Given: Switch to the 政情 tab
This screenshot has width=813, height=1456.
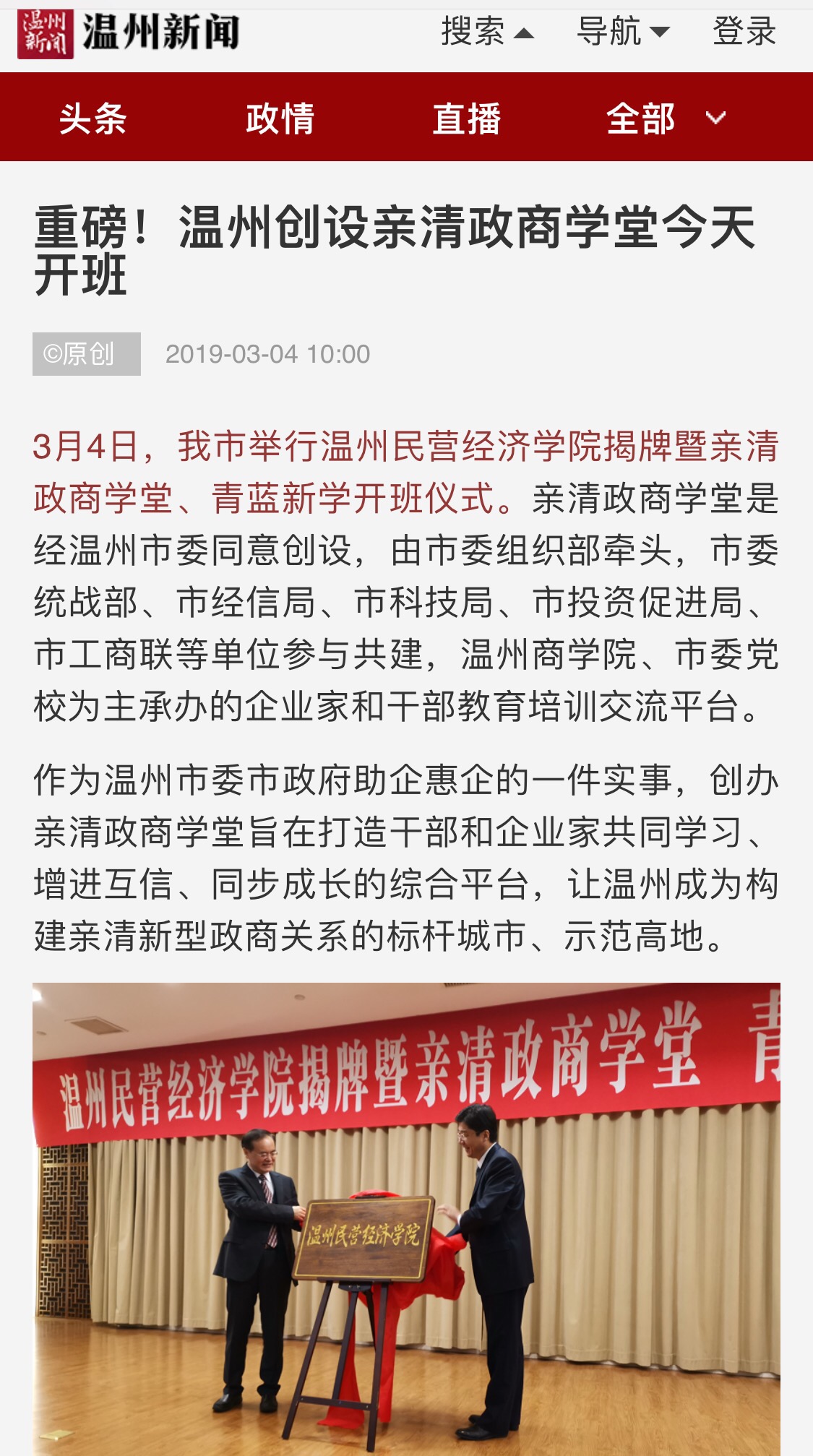Looking at the screenshot, I should 280,119.
